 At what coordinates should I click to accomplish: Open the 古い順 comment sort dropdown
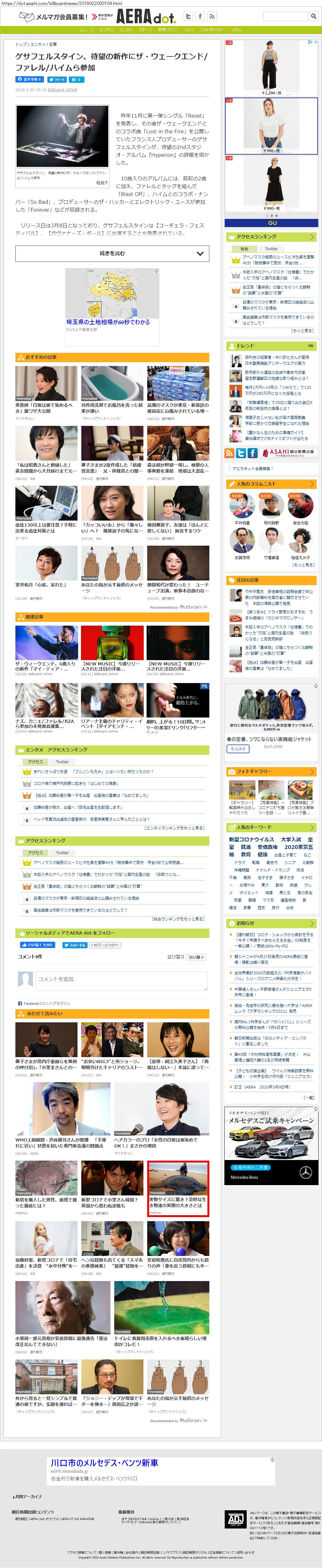tap(196, 957)
